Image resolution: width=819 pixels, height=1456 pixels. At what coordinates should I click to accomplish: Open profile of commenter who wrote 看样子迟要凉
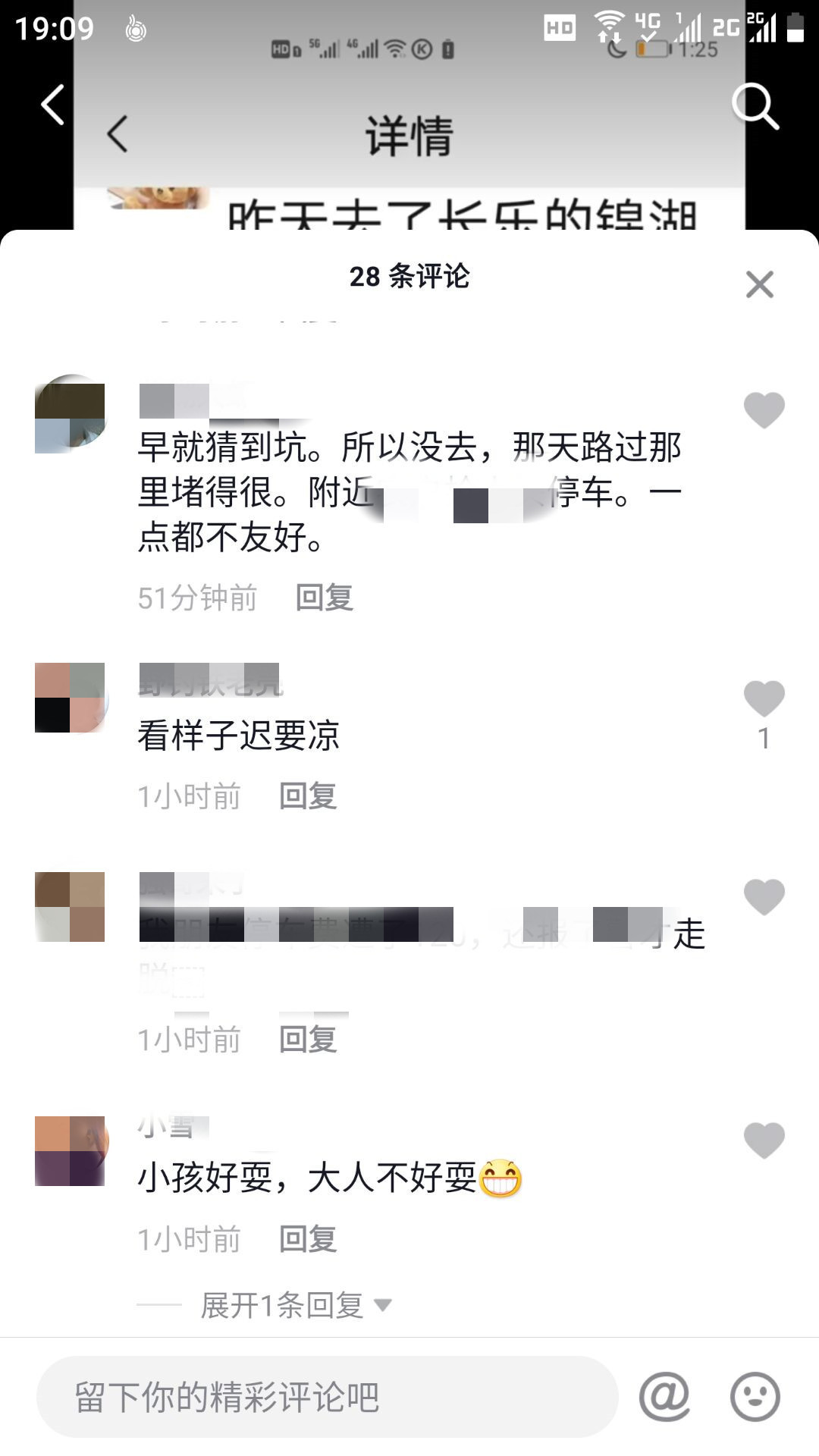[70, 698]
